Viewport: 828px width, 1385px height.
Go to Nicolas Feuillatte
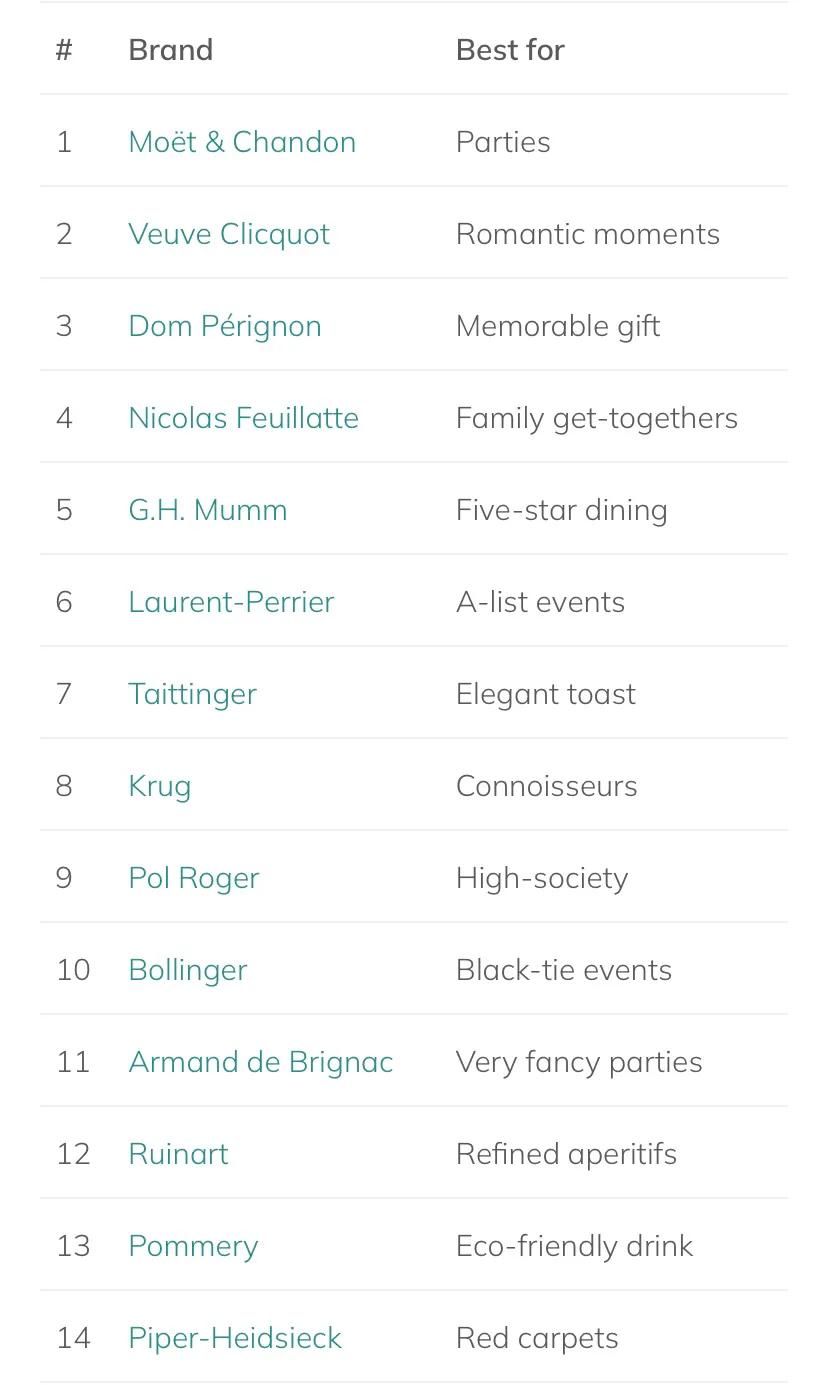[x=243, y=418]
